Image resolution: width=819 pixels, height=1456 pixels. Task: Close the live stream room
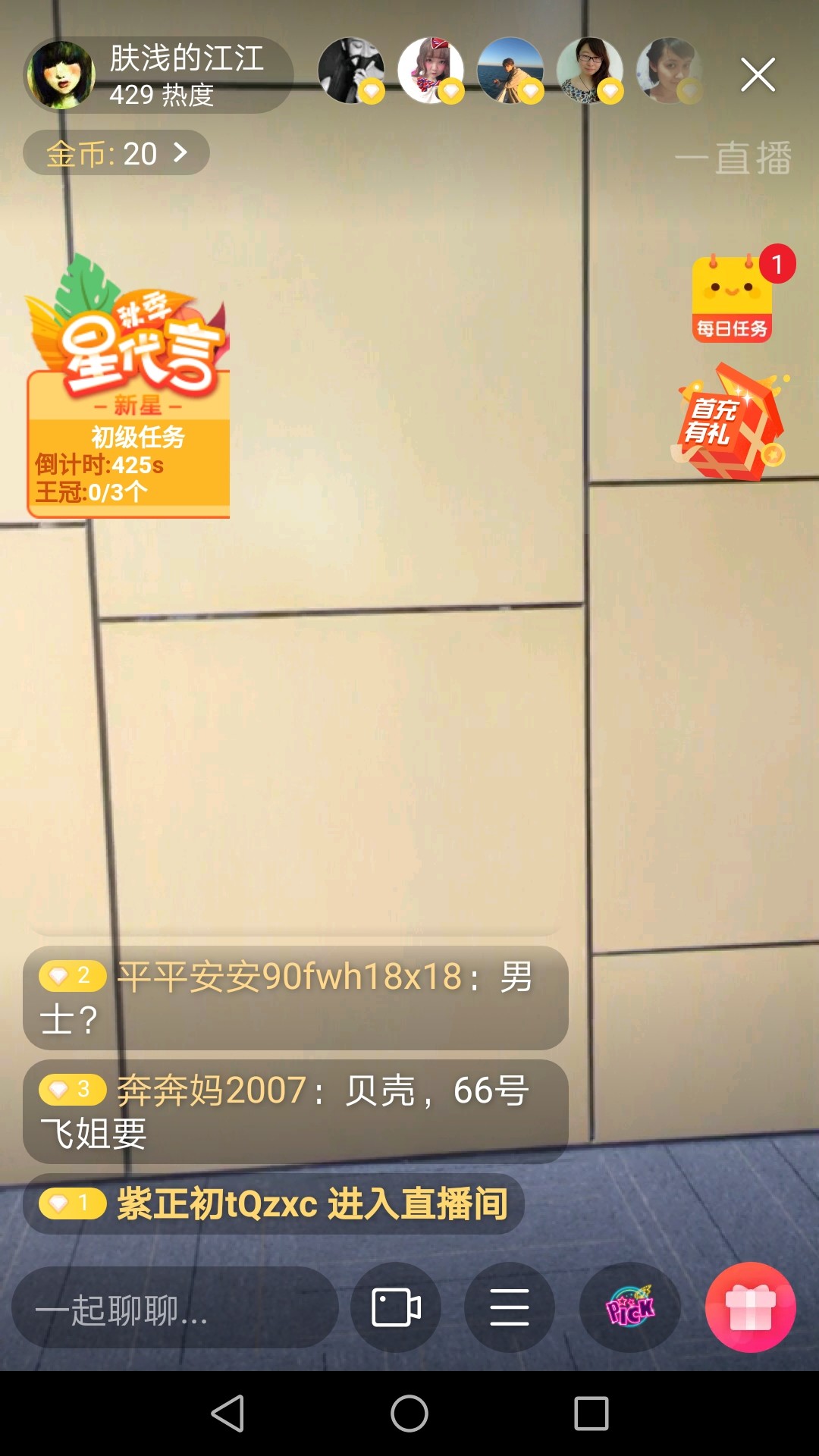[x=758, y=75]
